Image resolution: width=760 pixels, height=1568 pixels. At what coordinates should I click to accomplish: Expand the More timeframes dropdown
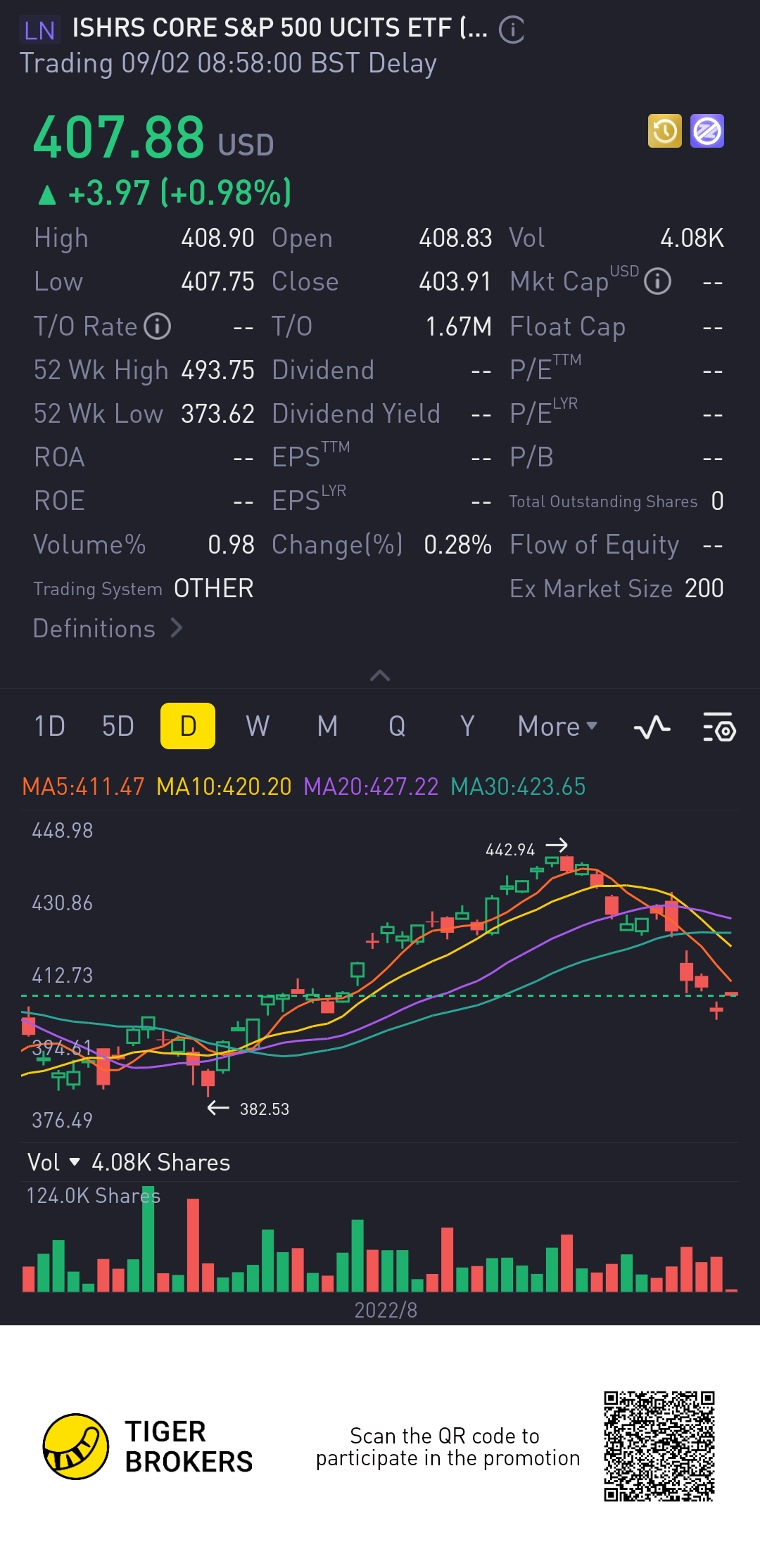557,726
